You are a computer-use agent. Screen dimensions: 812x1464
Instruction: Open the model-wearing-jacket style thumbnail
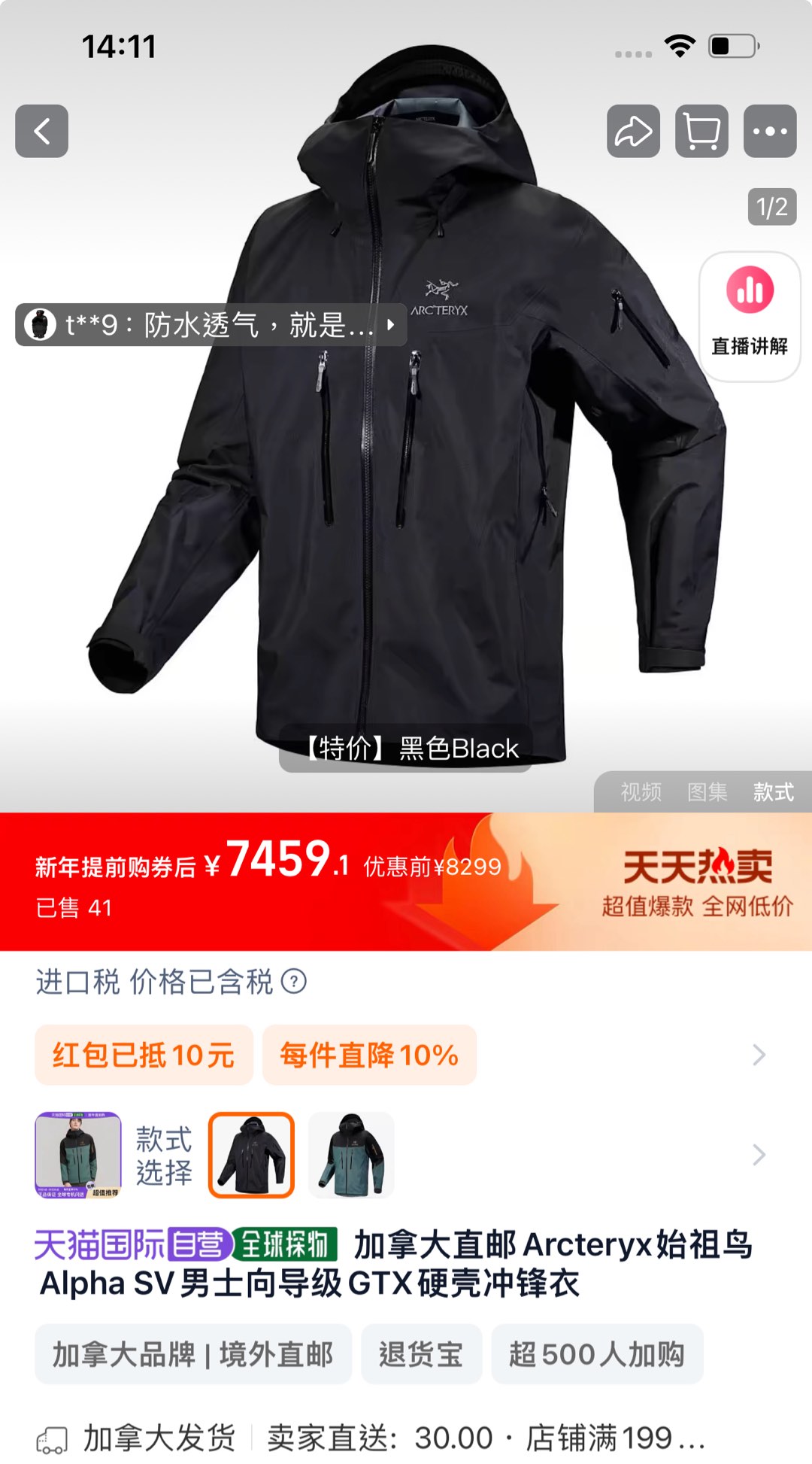point(78,1155)
